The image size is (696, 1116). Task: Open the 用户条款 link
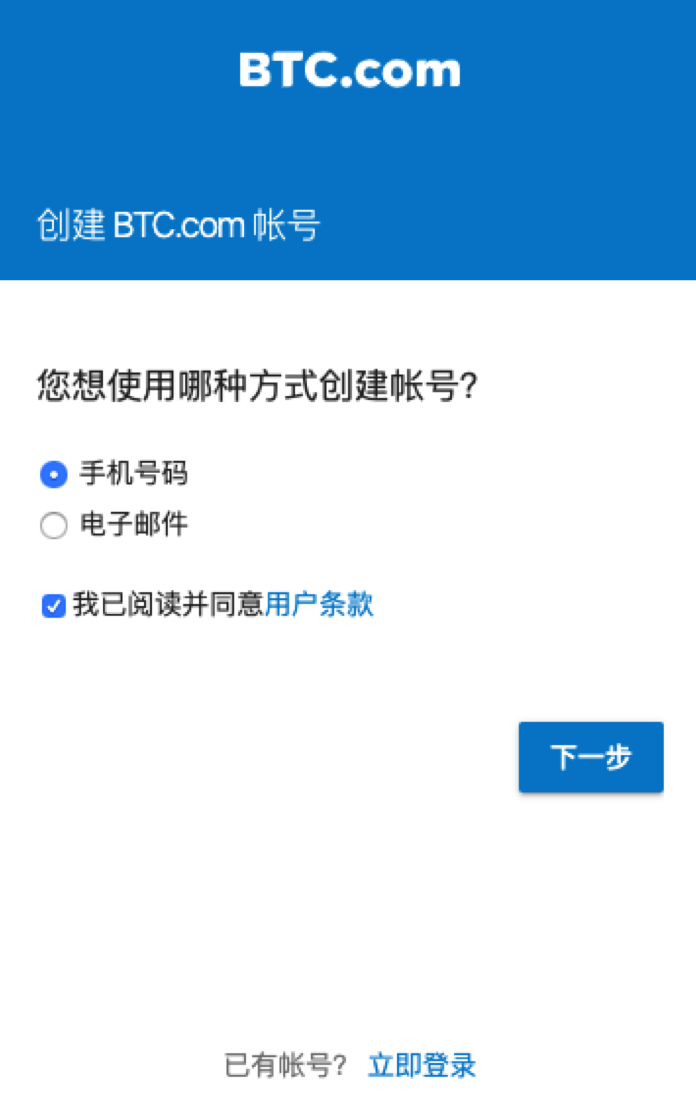click(319, 604)
